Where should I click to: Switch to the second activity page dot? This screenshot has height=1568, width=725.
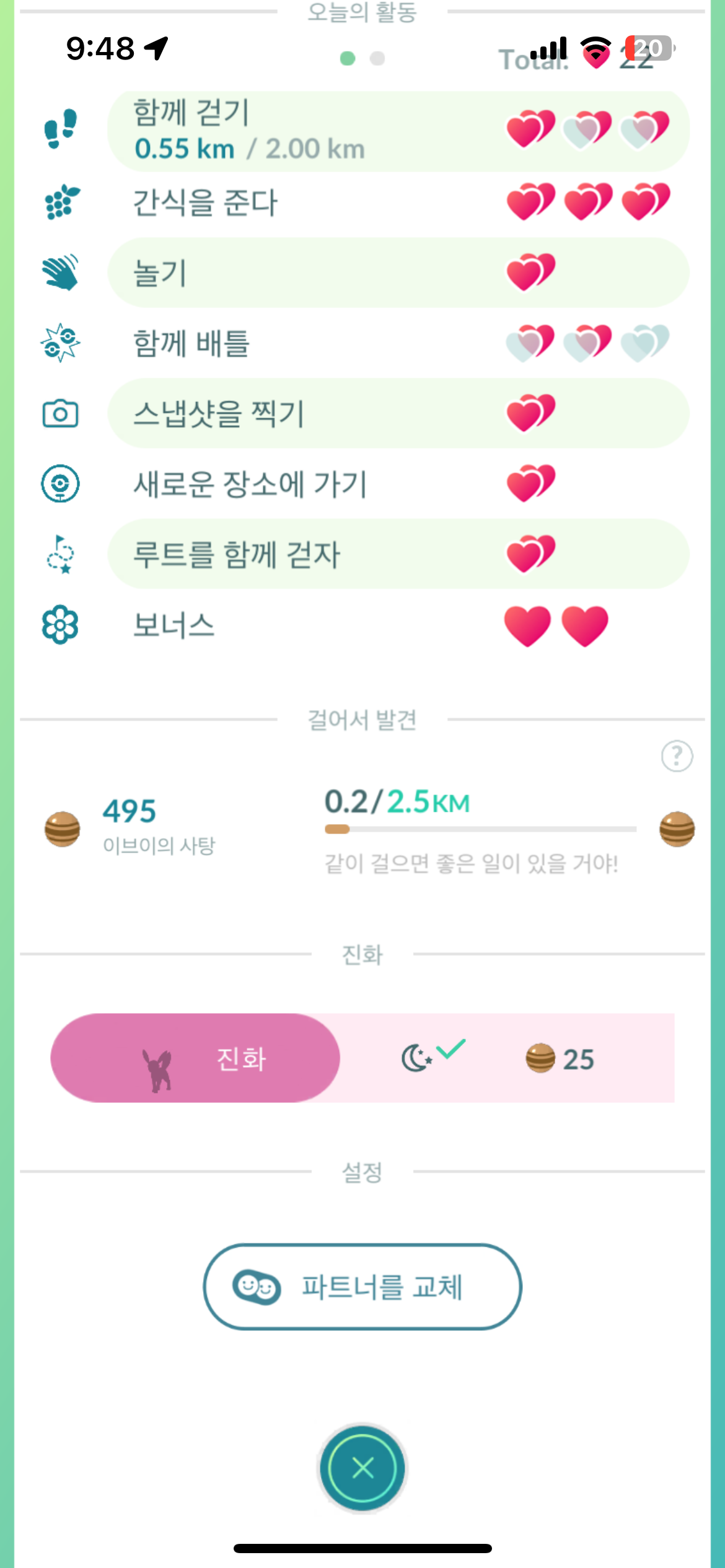[377, 58]
